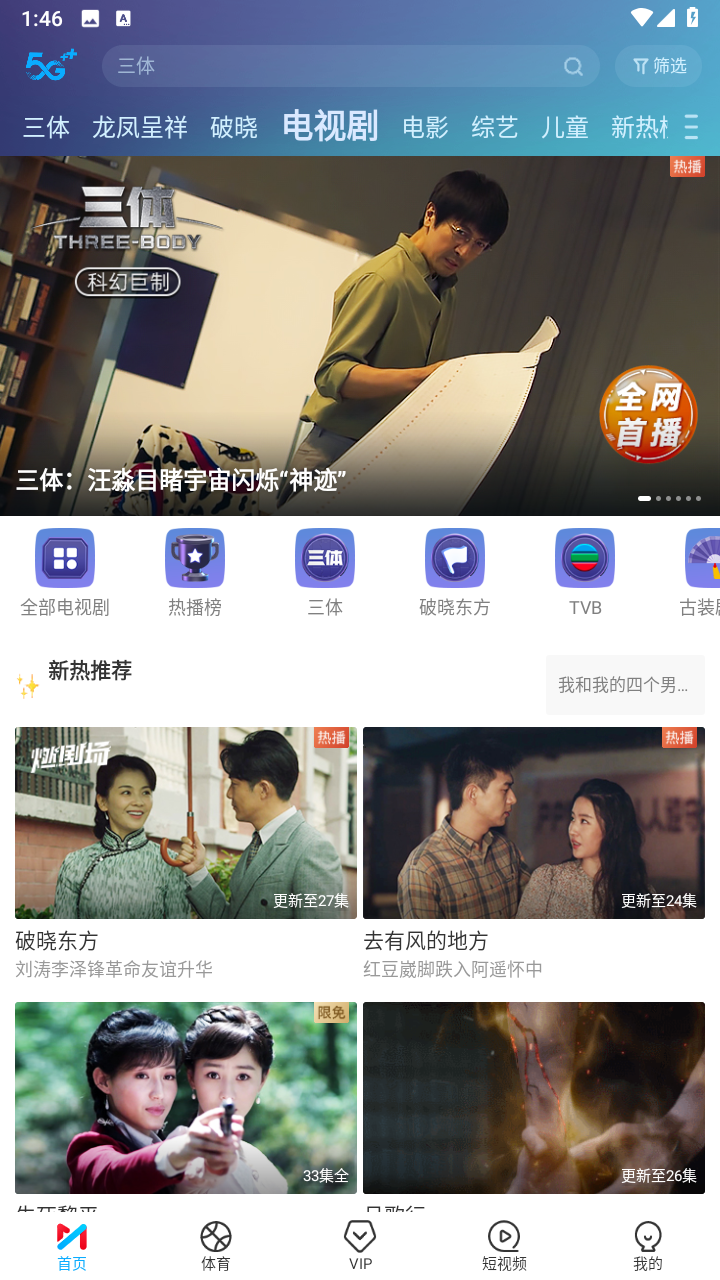The height and width of the screenshot is (1280, 720).
Task: Open the 破晓东方 drama card 更新至27集
Action: pyautogui.click(x=186, y=853)
